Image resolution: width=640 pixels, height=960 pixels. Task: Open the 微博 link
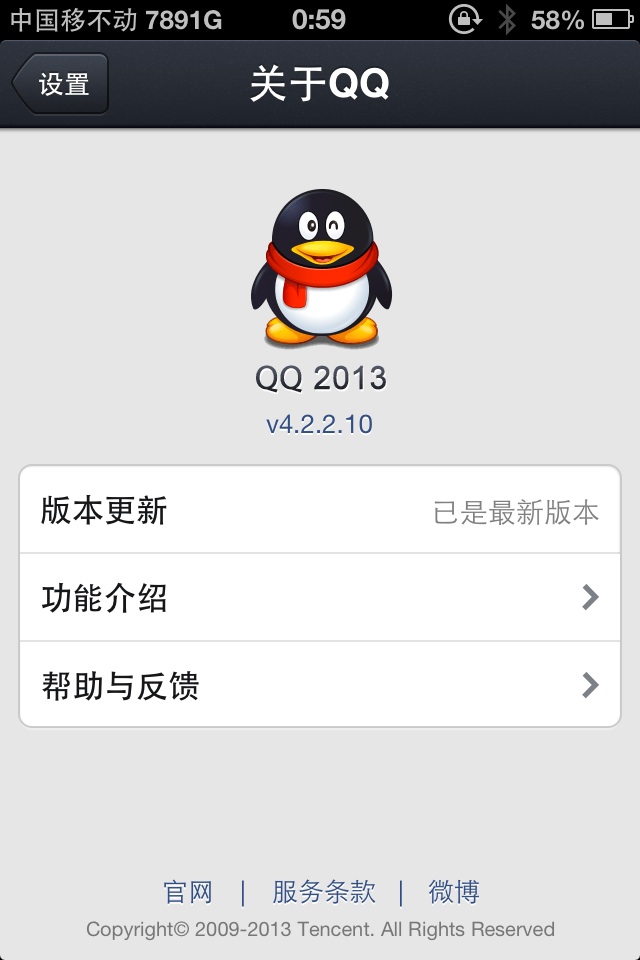pos(454,891)
